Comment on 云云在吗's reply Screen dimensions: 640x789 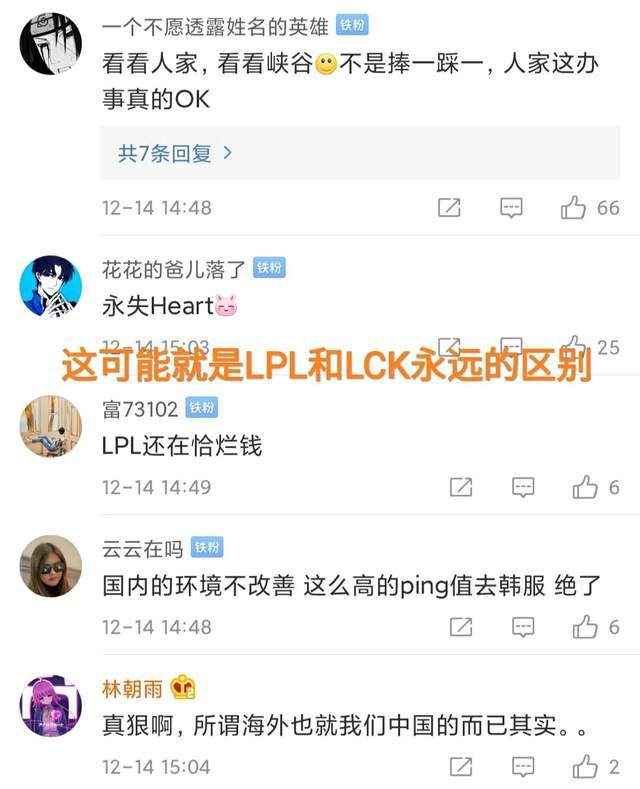click(523, 627)
